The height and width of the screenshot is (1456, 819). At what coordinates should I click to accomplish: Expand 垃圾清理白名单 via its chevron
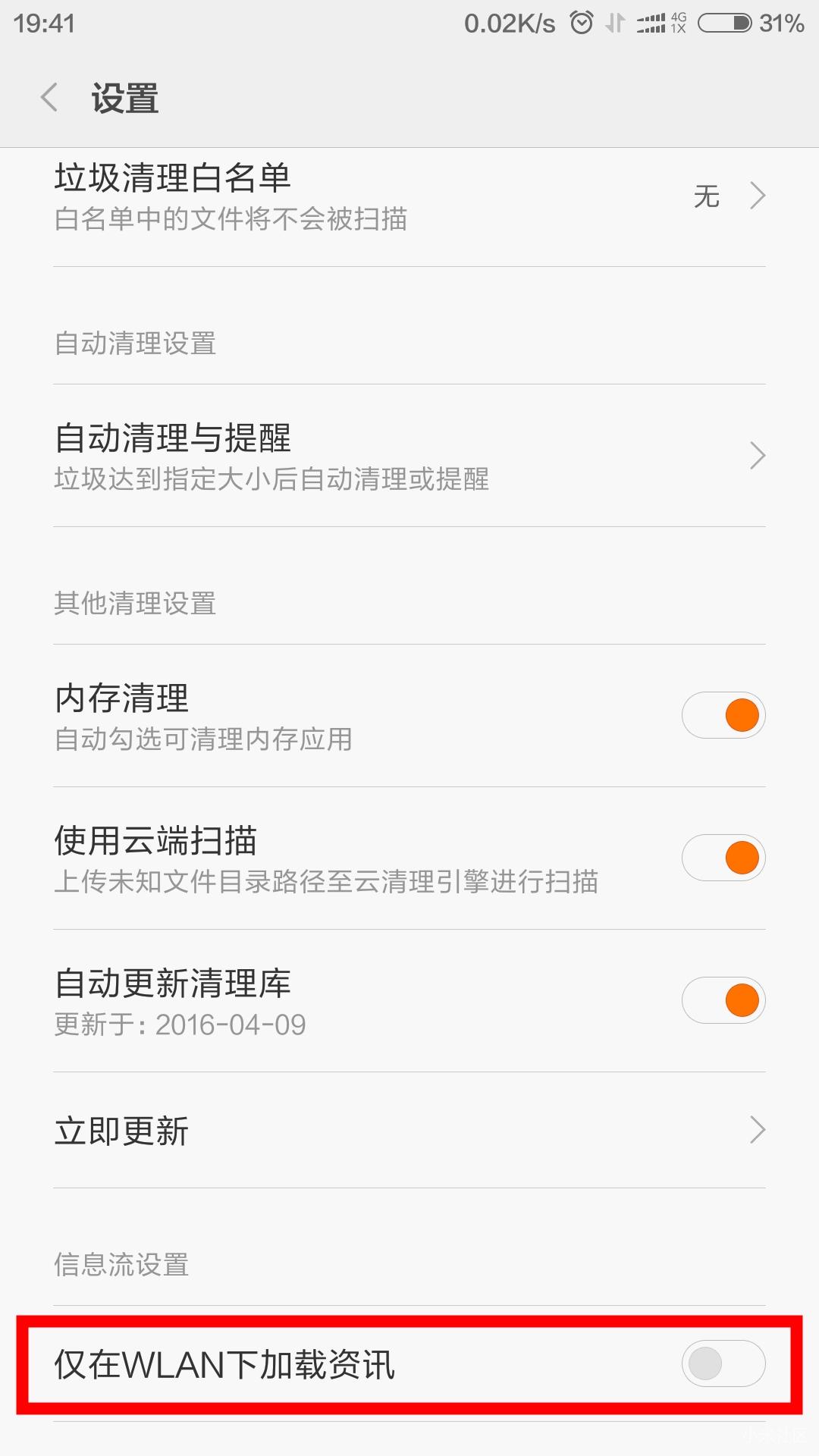click(759, 196)
